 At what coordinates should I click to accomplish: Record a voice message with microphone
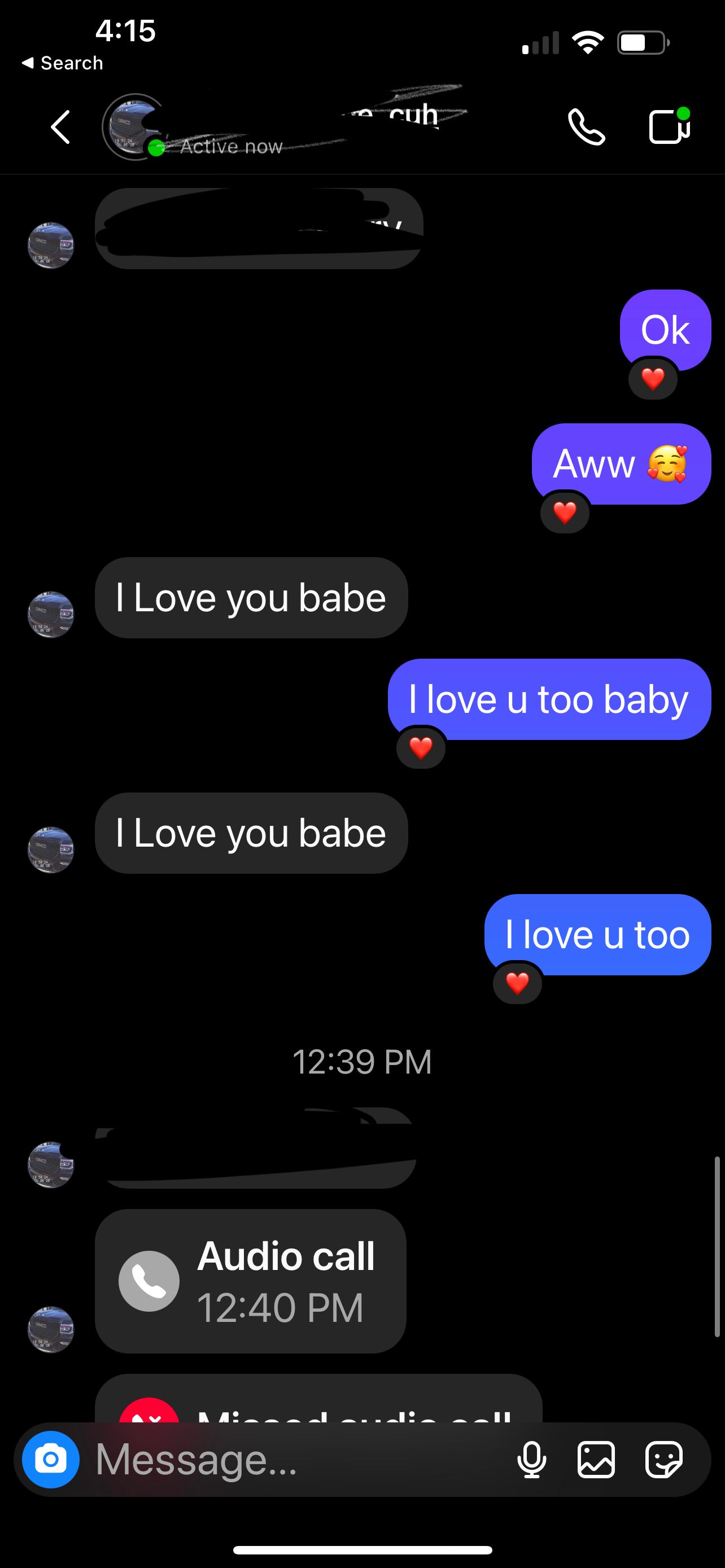[x=531, y=1459]
